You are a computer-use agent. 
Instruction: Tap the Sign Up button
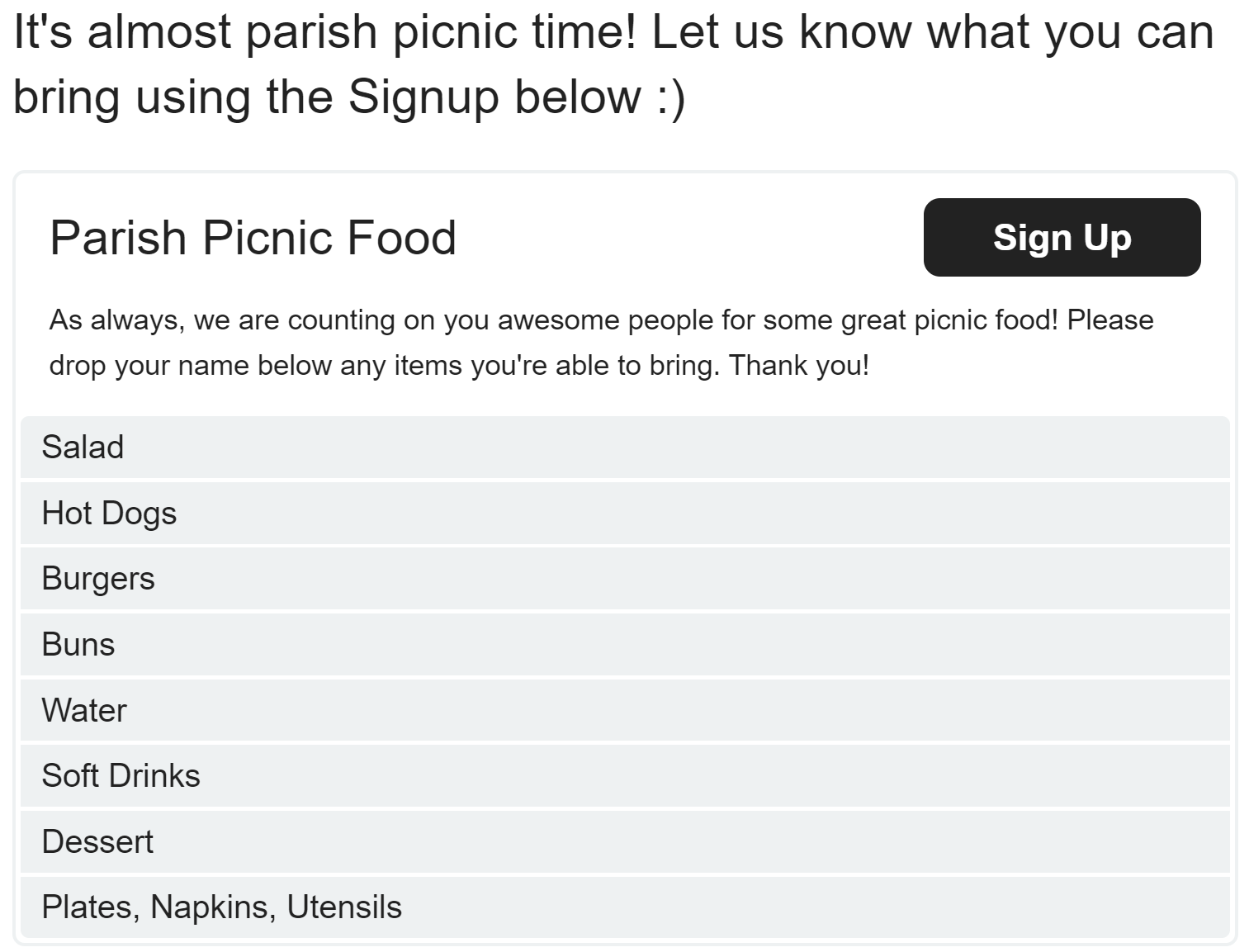[1062, 238]
